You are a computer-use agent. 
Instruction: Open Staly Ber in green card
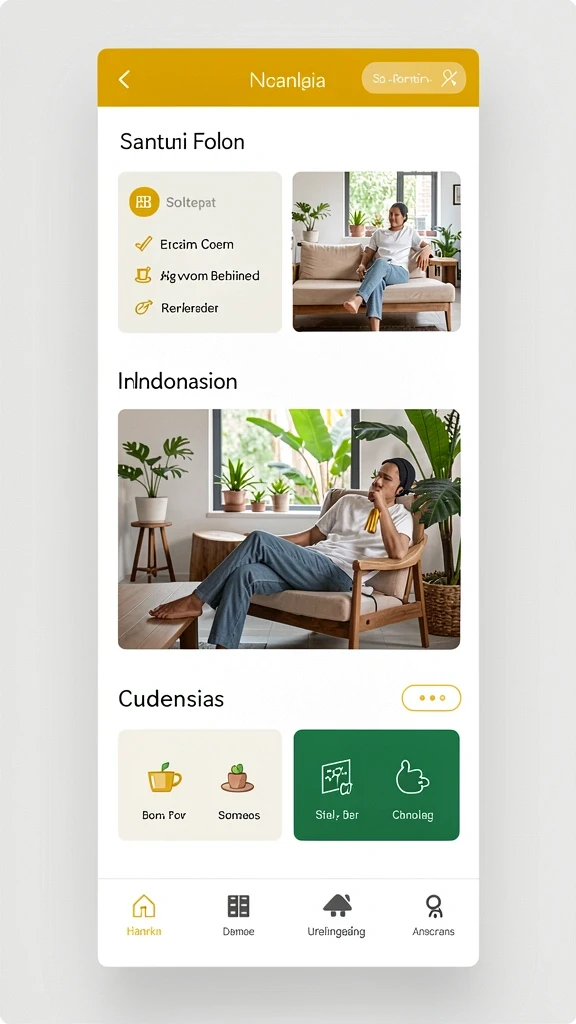(x=337, y=790)
